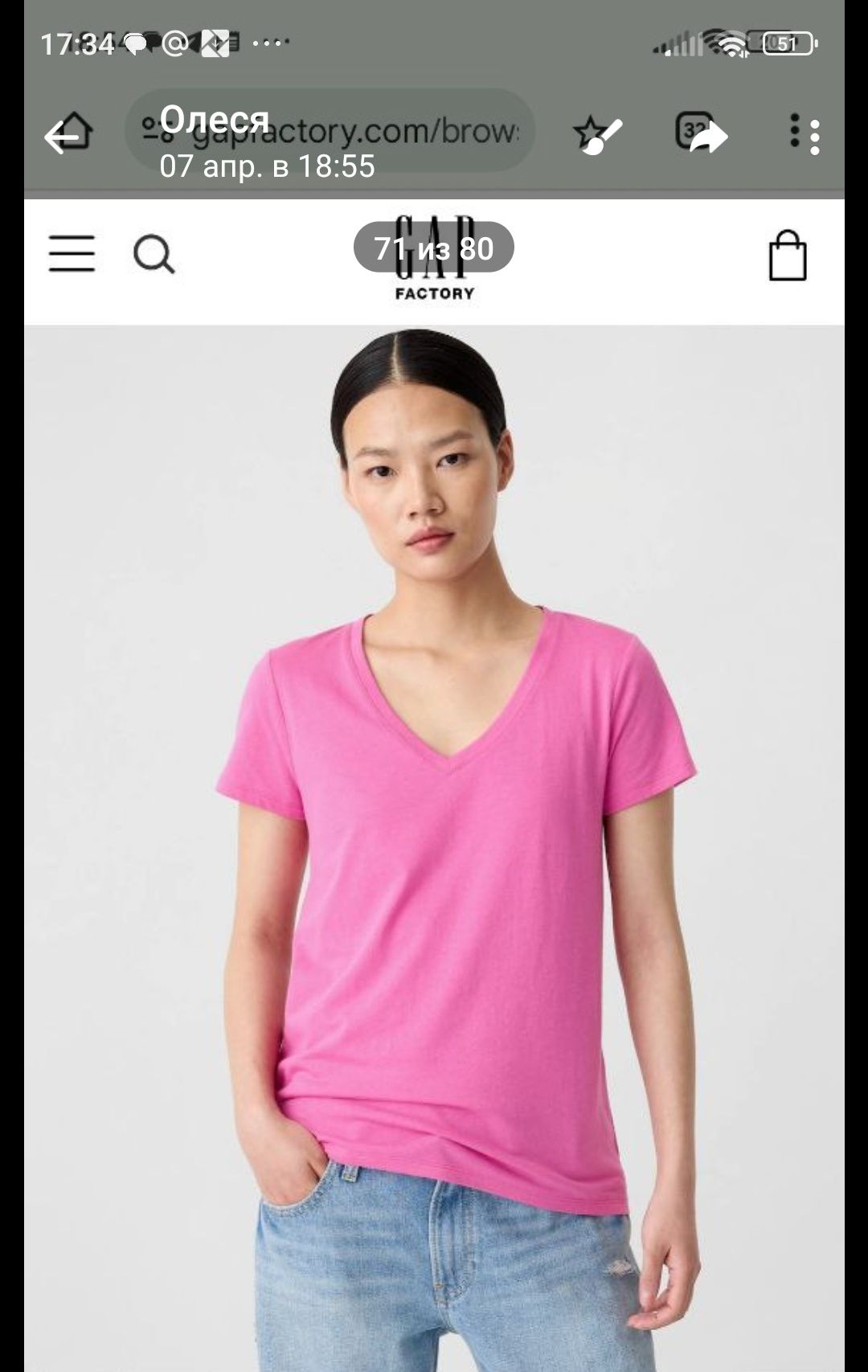Go back from the photo viewer
868x1372 pixels.
(60, 138)
